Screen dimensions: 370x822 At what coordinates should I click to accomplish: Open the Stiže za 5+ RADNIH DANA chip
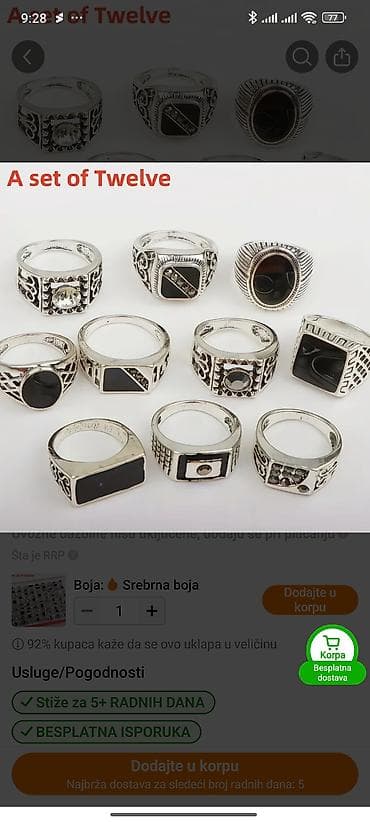[x=113, y=702]
